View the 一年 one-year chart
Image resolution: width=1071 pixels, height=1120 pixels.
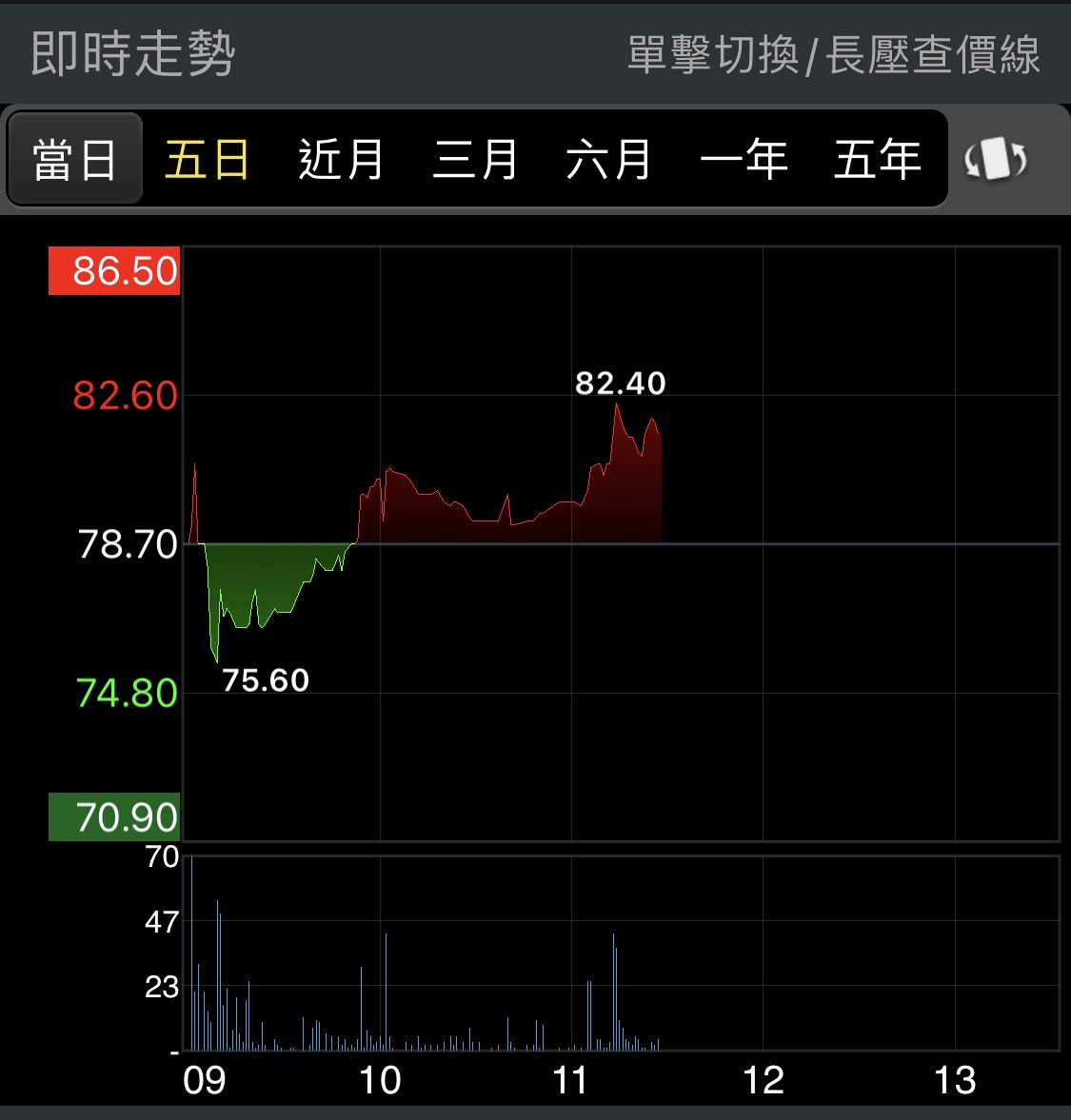743,159
